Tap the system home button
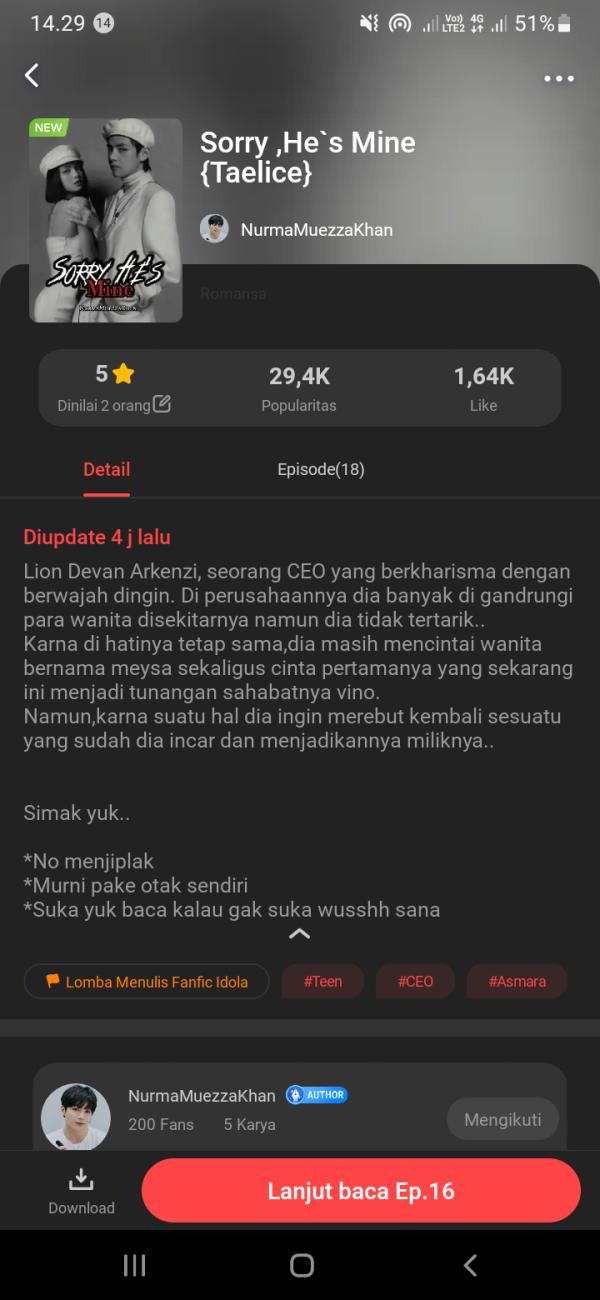This screenshot has width=600, height=1300. click(x=301, y=1265)
